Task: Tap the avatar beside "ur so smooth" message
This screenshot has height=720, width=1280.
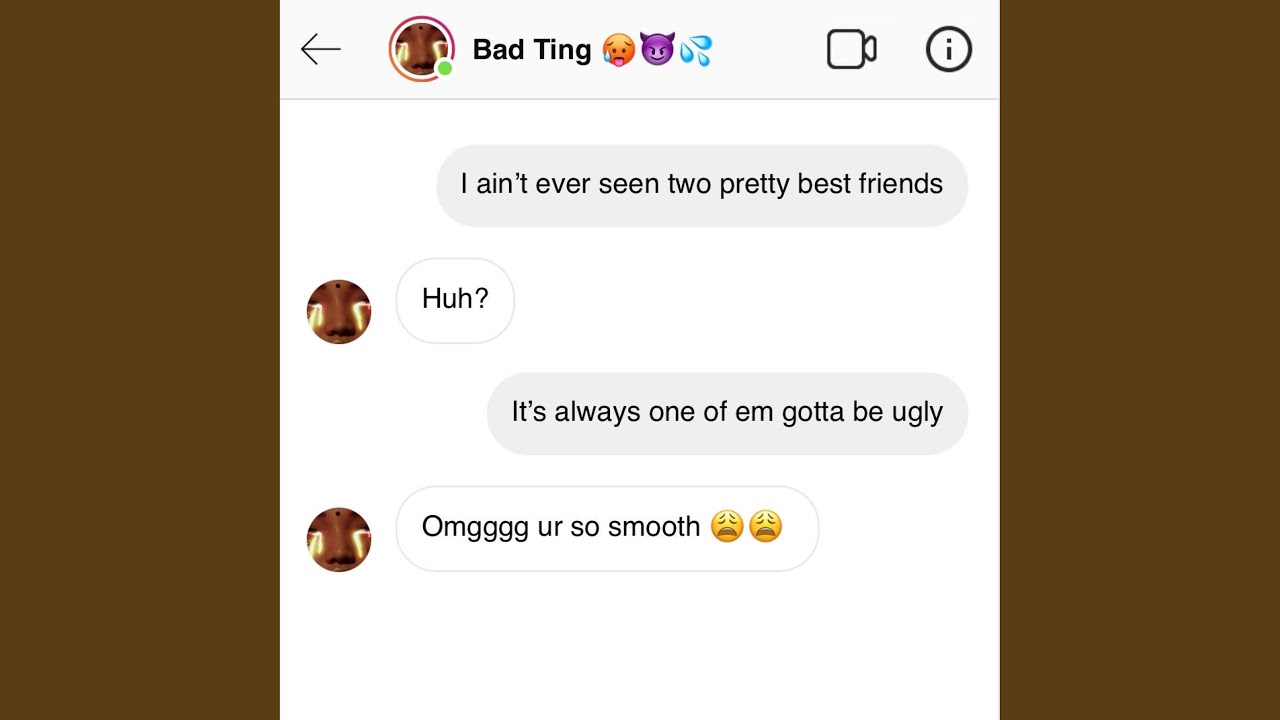Action: coord(339,540)
